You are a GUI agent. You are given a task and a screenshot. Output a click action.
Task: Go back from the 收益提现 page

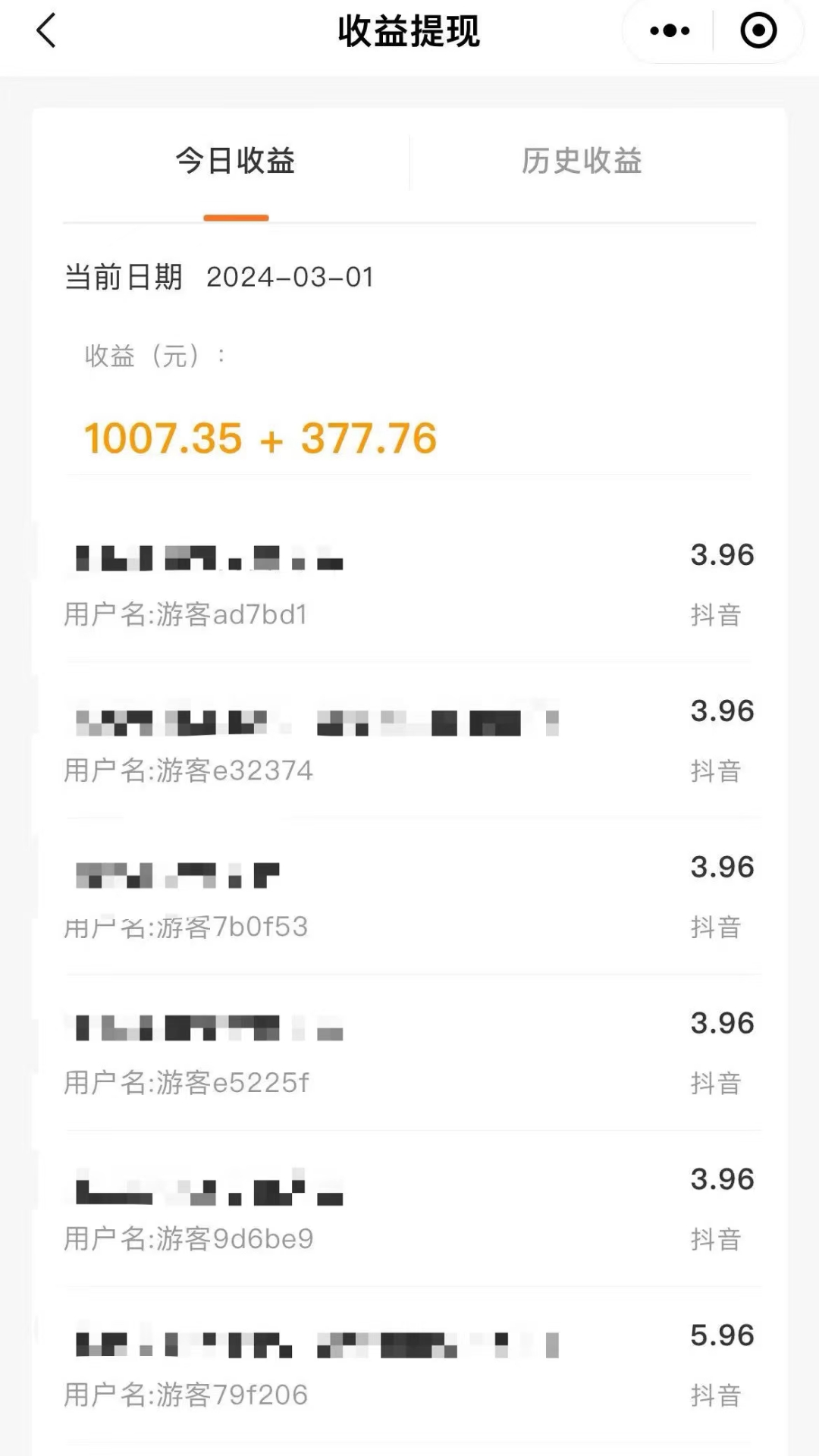tap(46, 31)
